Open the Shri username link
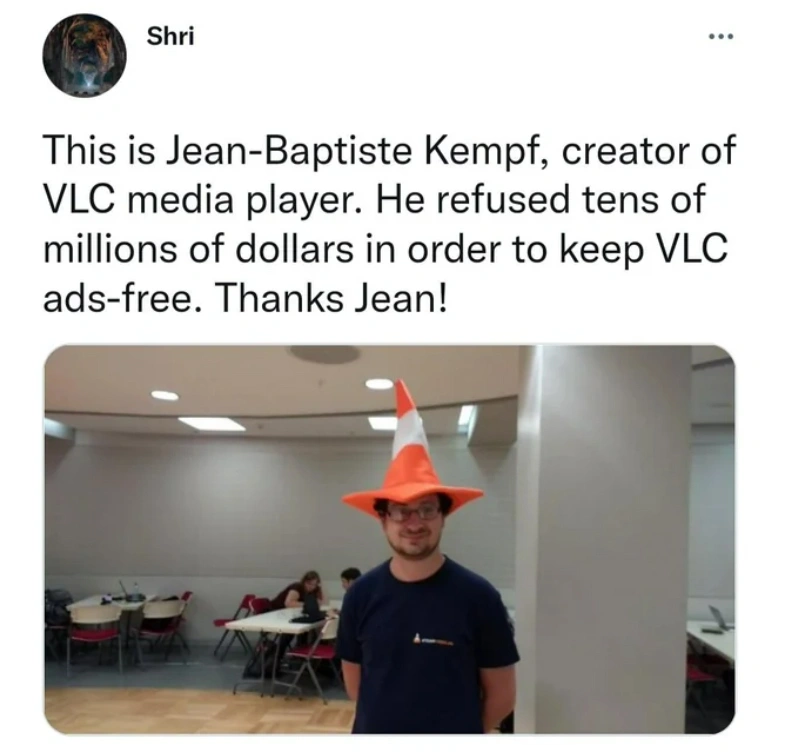This screenshot has height=754, width=804. [169, 37]
